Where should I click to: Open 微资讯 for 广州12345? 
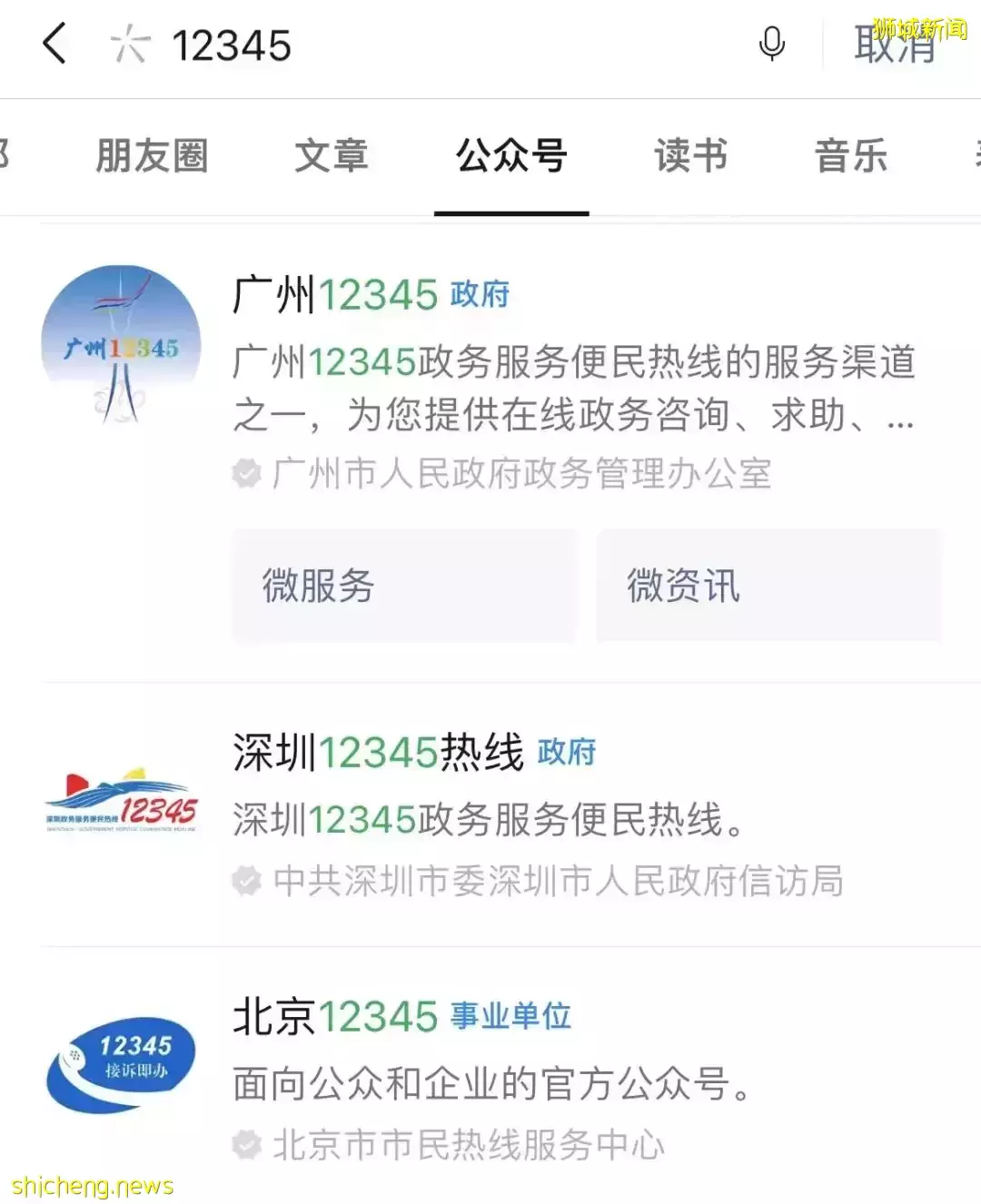[x=769, y=586]
